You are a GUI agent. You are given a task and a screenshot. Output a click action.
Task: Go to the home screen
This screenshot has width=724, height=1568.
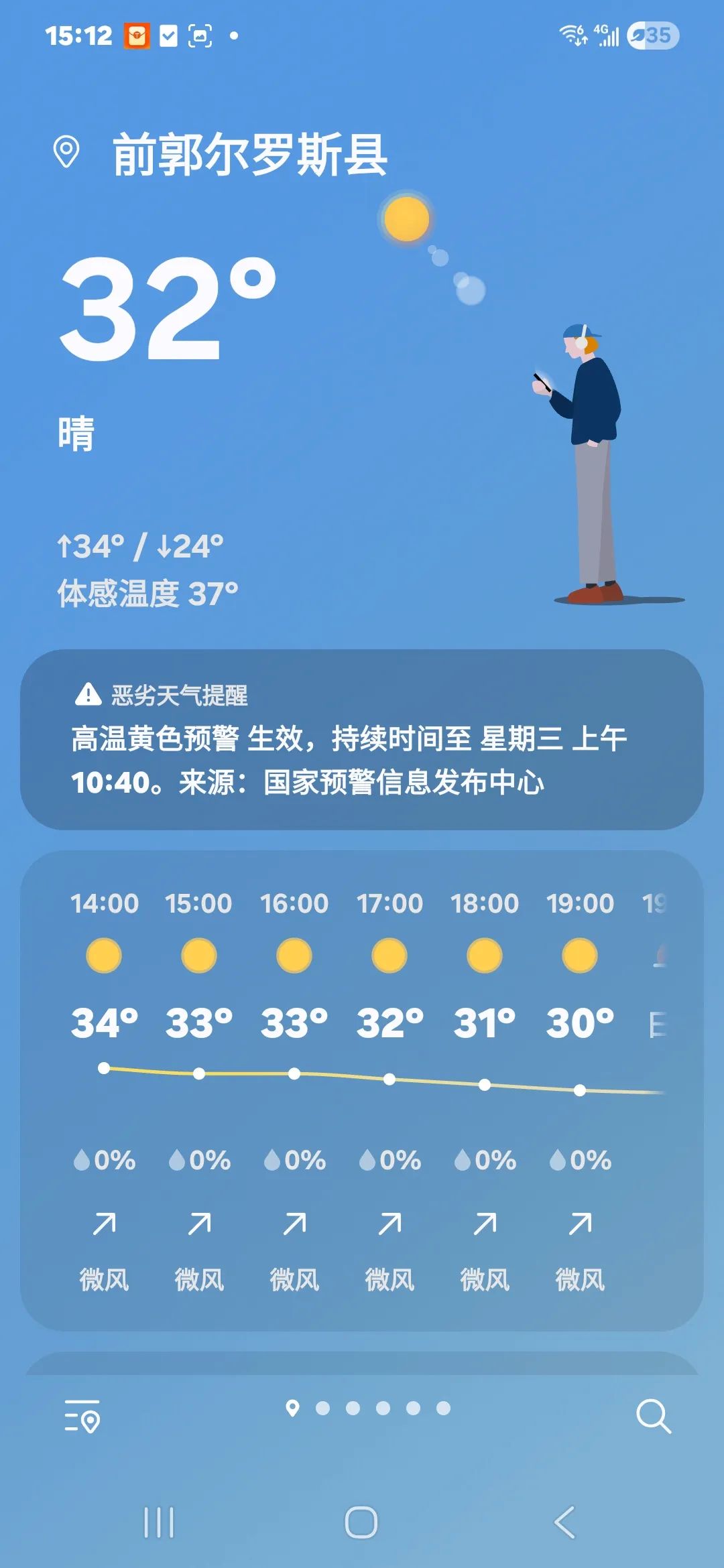[x=361, y=1522]
